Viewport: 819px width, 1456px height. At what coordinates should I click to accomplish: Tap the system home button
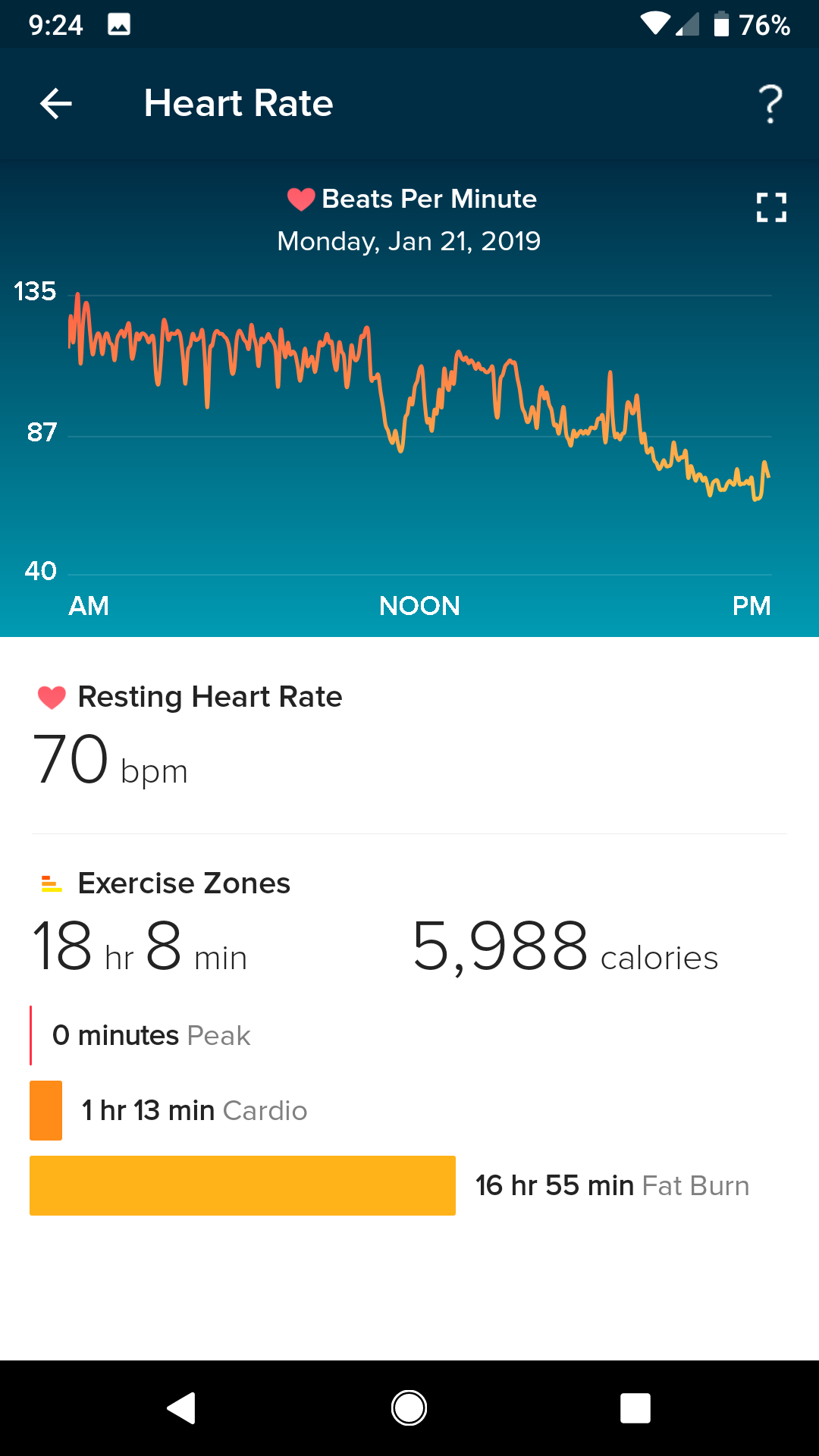point(409,1408)
